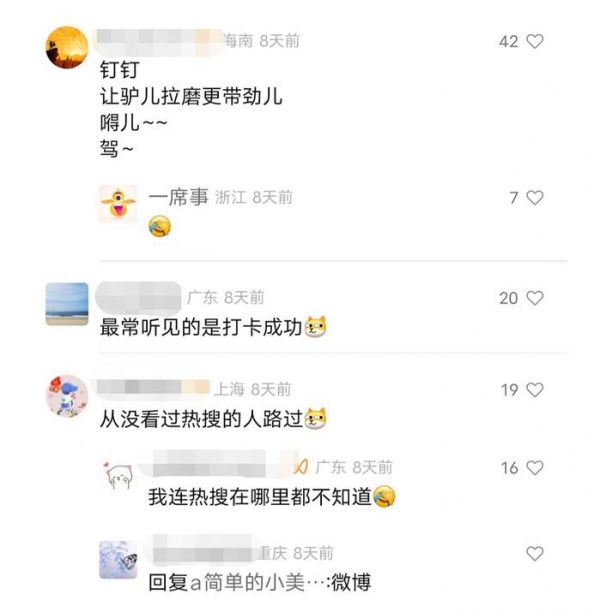Open the avatar beside 我连热搜在哪里都不知道

(118, 476)
